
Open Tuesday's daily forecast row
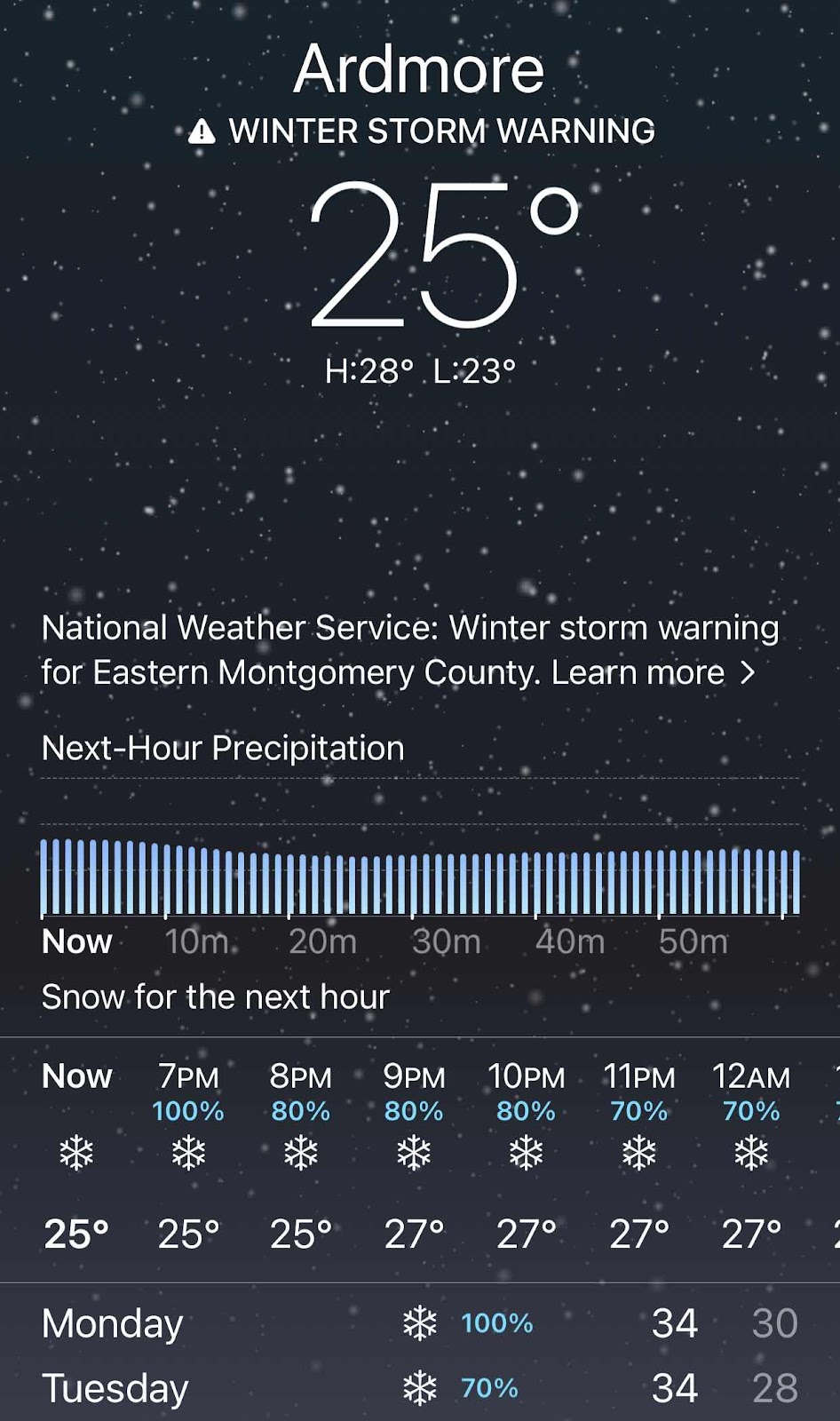[x=420, y=1388]
